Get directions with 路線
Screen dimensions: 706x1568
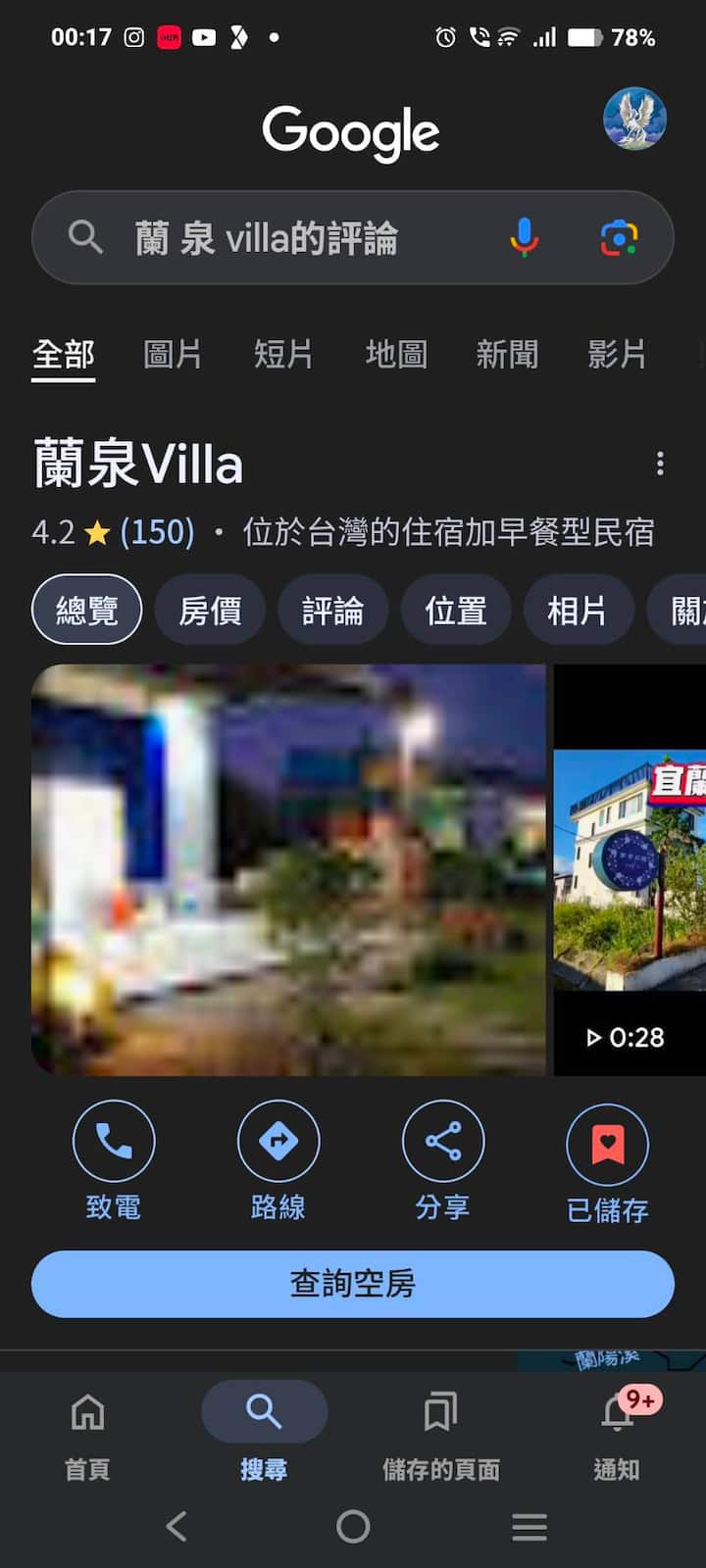278,1161
